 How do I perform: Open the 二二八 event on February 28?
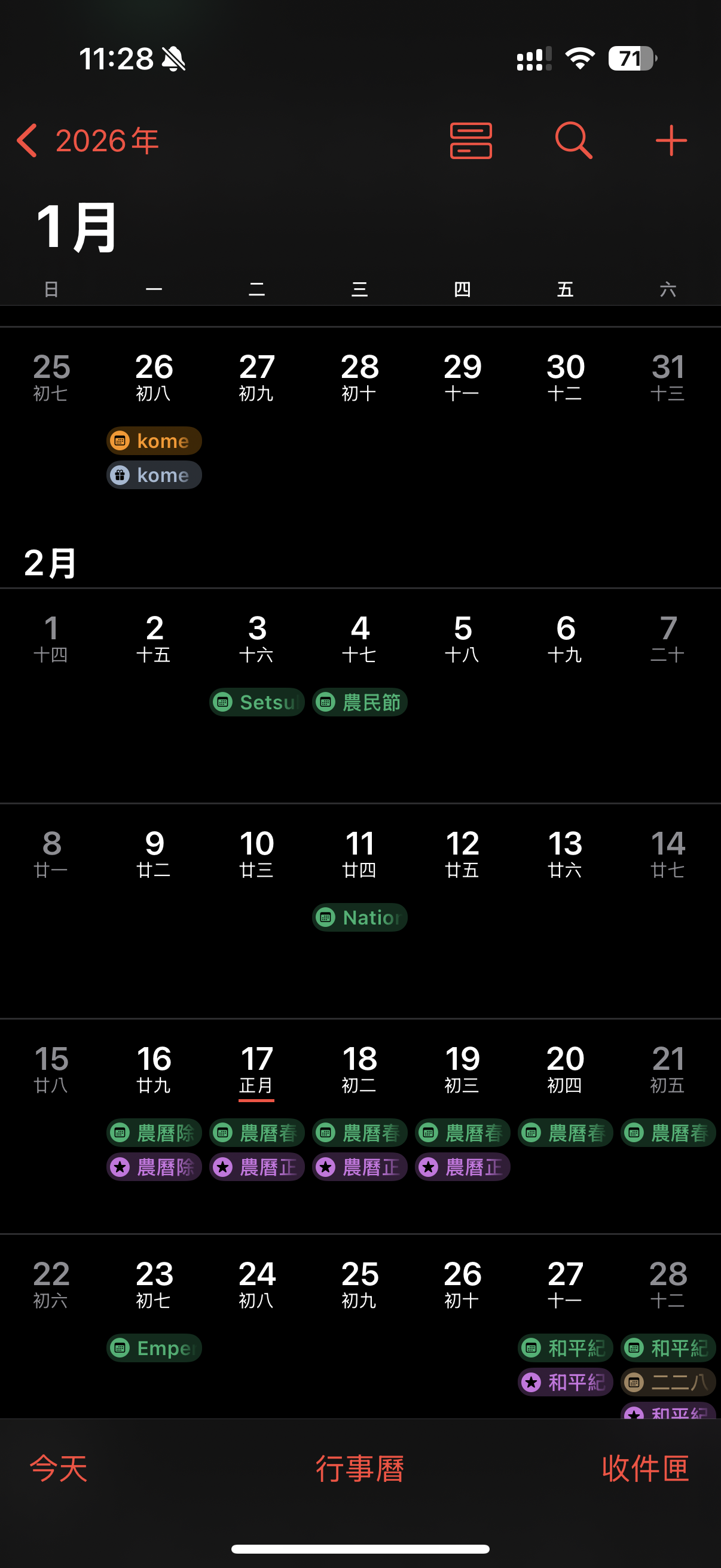pos(668,1382)
